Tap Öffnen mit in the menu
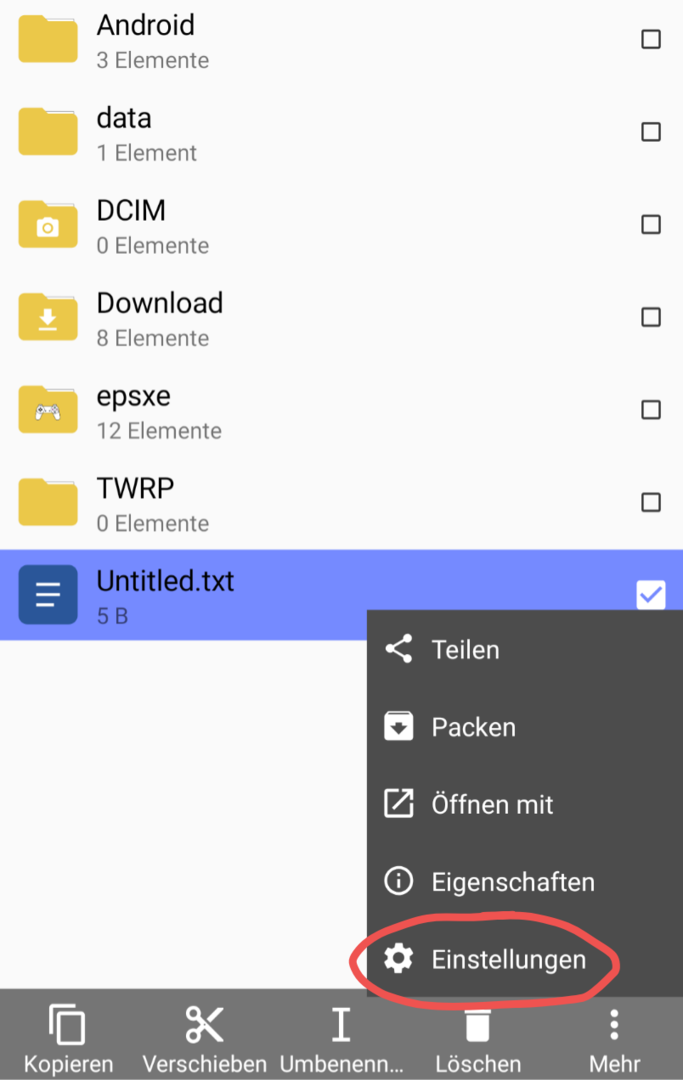 point(492,805)
